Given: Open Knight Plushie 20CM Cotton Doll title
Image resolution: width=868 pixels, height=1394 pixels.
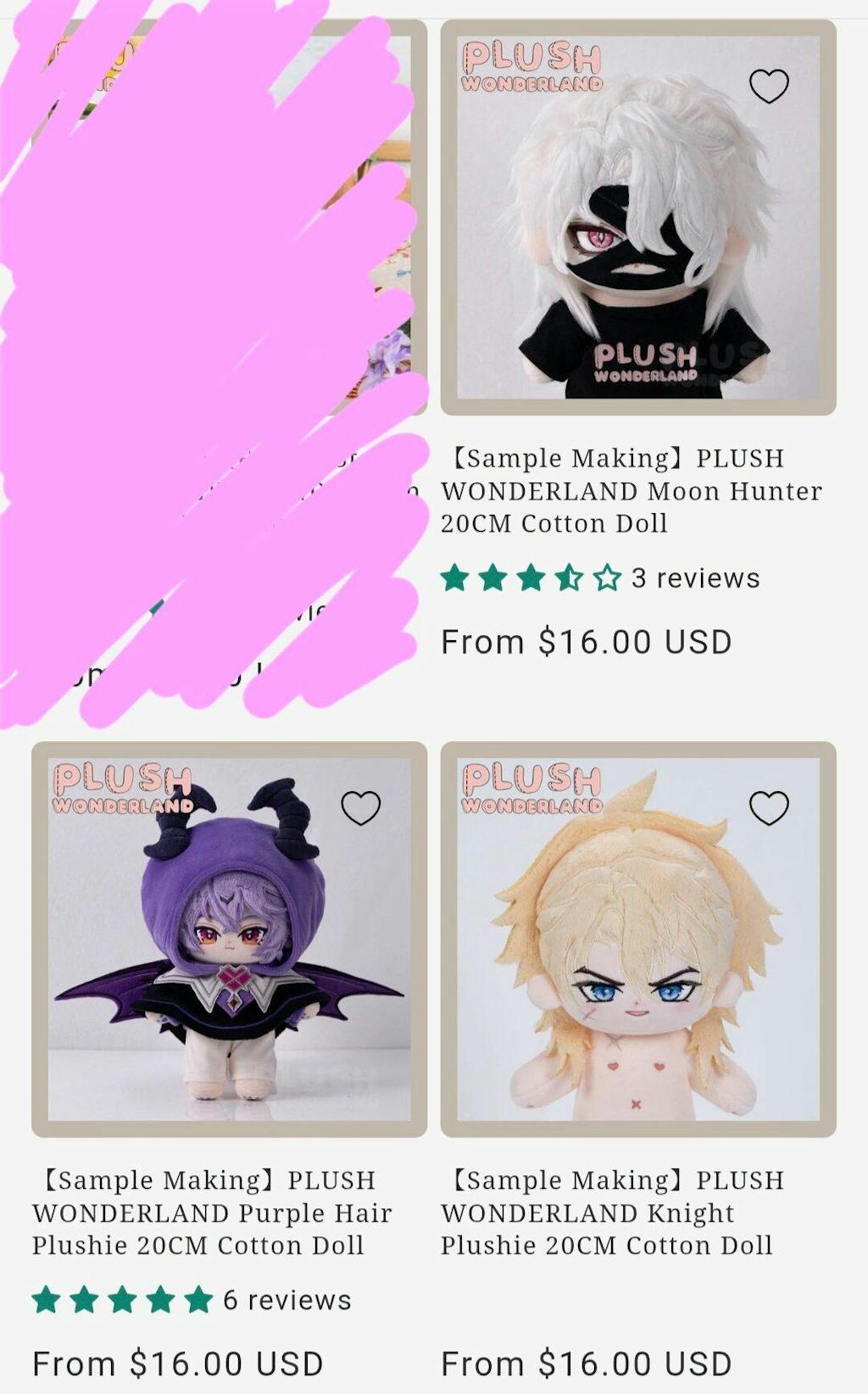Looking at the screenshot, I should 612,1213.
